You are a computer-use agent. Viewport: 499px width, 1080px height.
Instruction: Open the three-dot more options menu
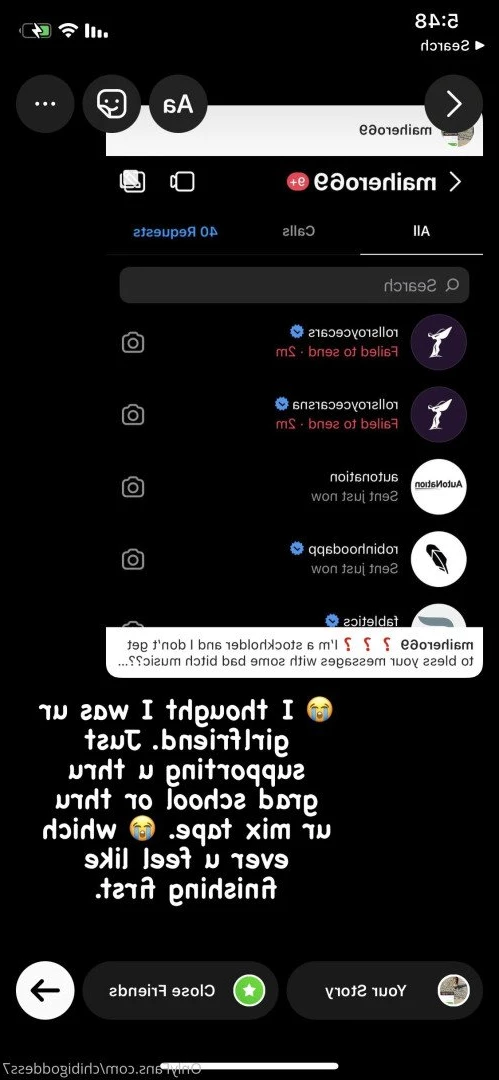45,104
